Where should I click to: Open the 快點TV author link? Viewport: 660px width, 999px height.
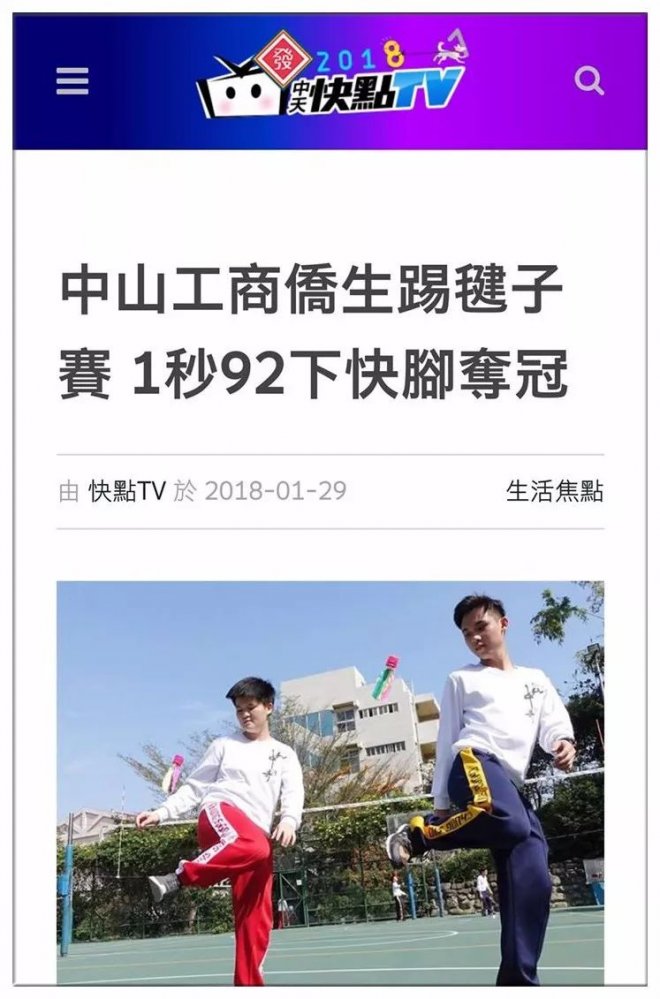click(126, 491)
